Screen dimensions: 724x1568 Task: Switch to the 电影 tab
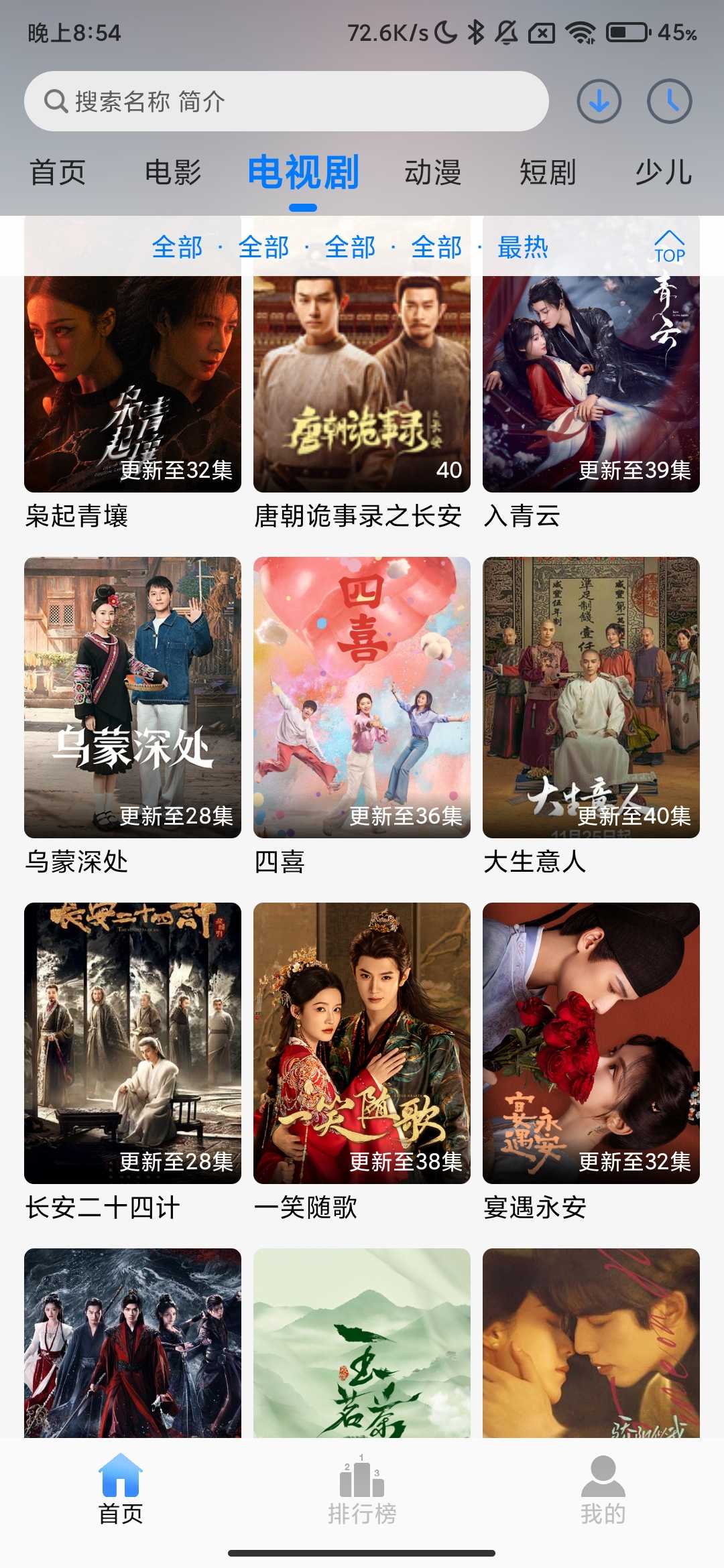pyautogui.click(x=173, y=172)
